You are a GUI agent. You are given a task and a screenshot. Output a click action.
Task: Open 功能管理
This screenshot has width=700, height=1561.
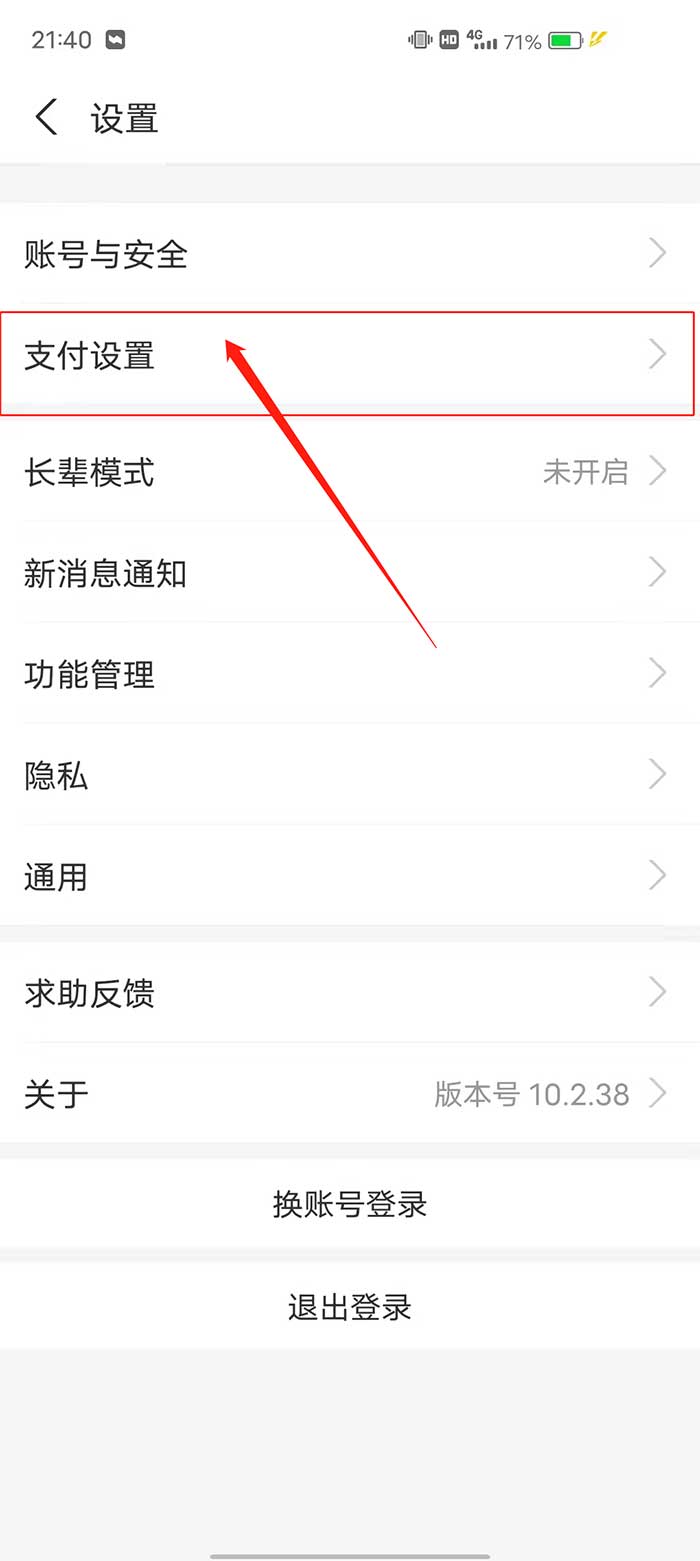point(350,674)
